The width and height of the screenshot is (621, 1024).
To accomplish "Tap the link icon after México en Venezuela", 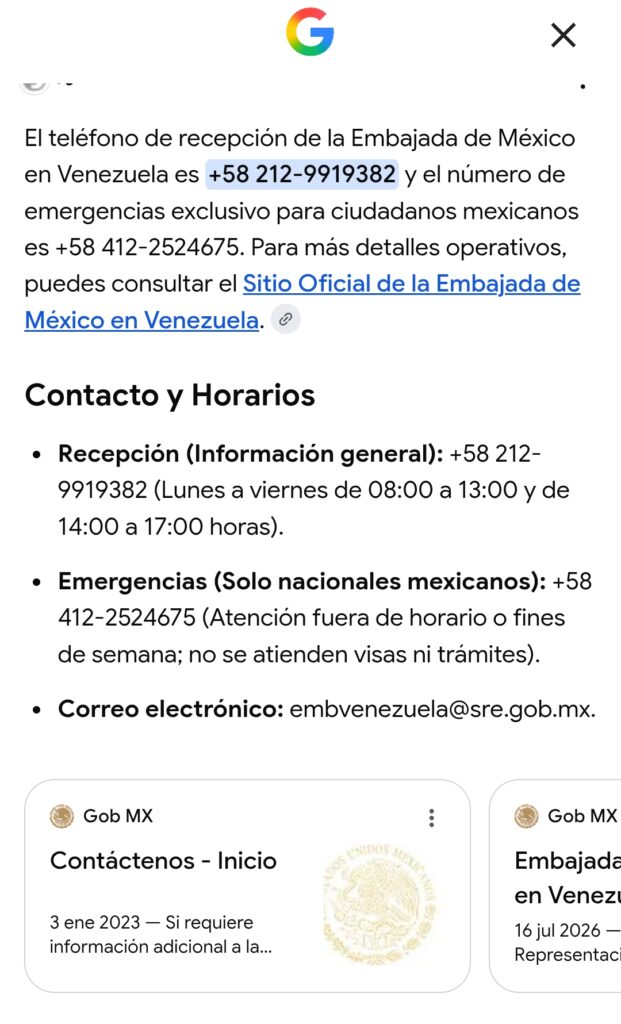I will pos(285,319).
